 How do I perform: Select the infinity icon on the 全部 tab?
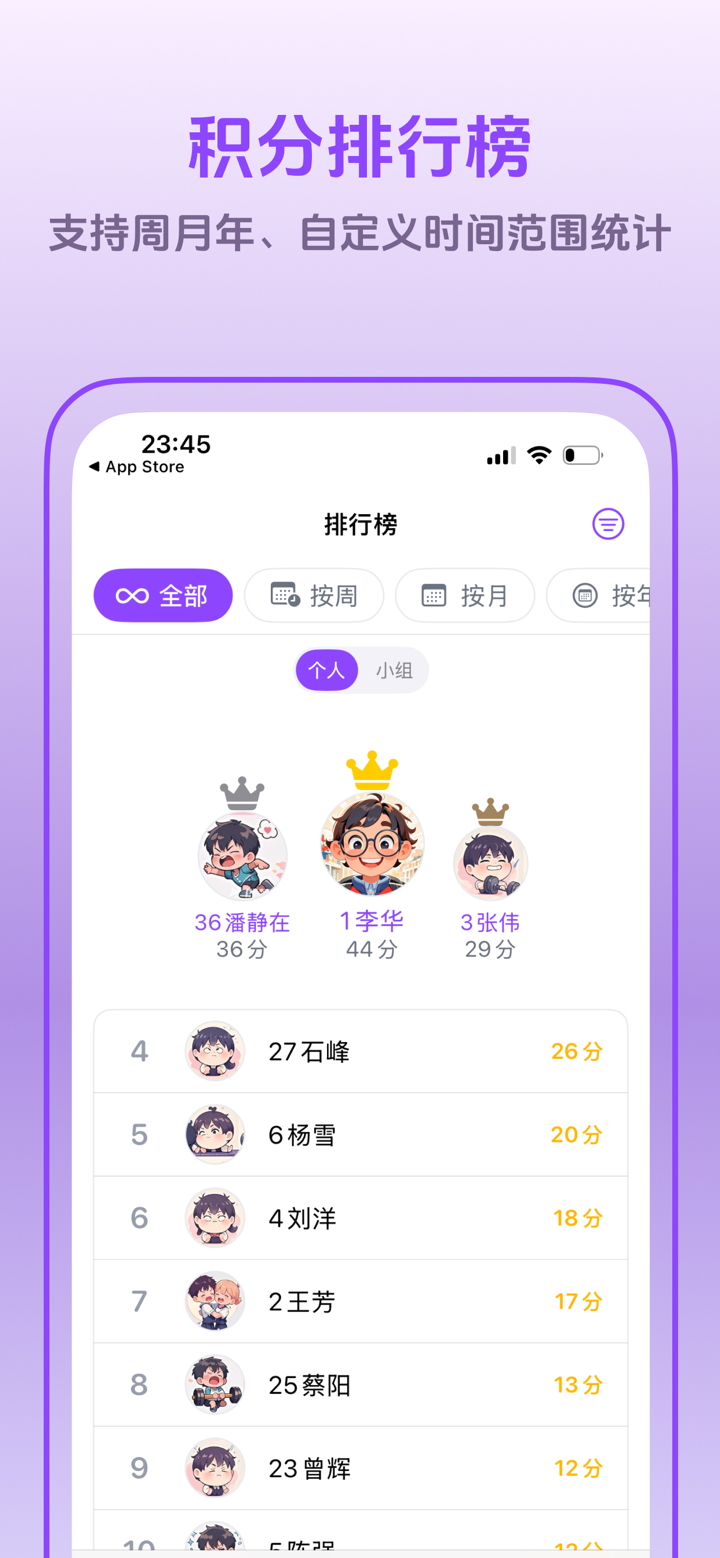pyautogui.click(x=132, y=595)
